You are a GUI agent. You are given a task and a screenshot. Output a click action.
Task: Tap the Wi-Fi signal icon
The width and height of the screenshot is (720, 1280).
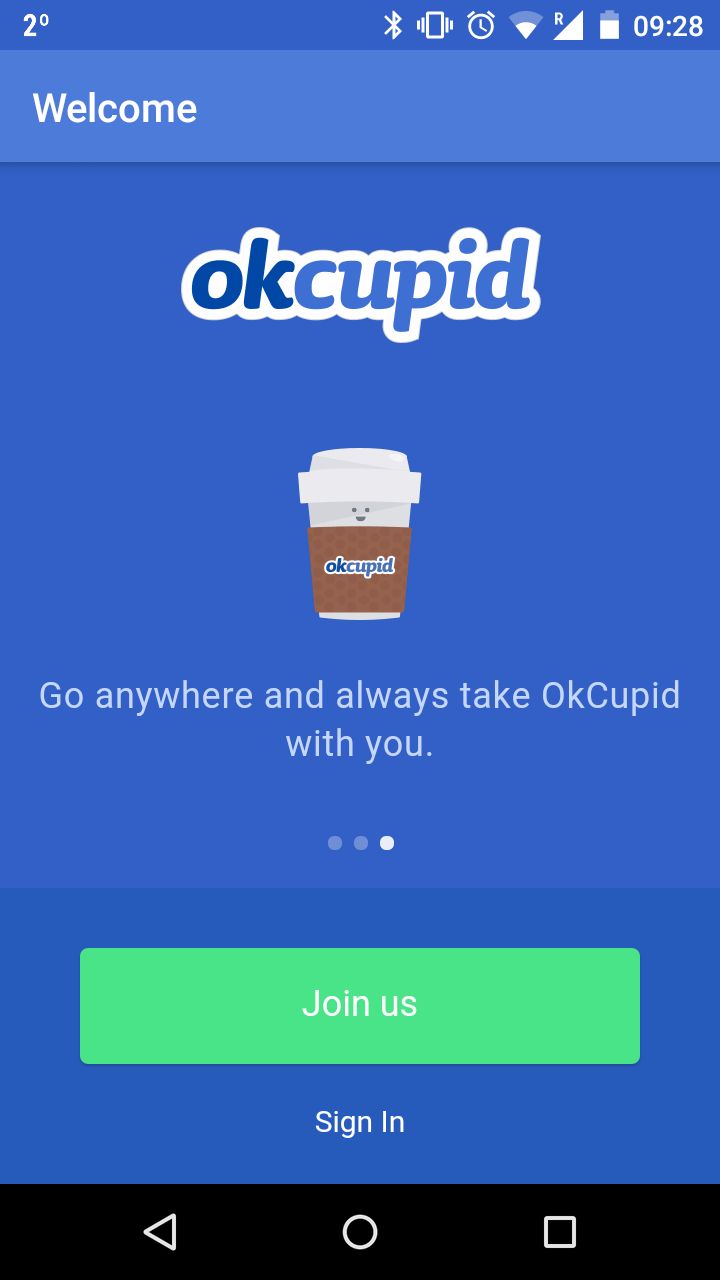525,25
